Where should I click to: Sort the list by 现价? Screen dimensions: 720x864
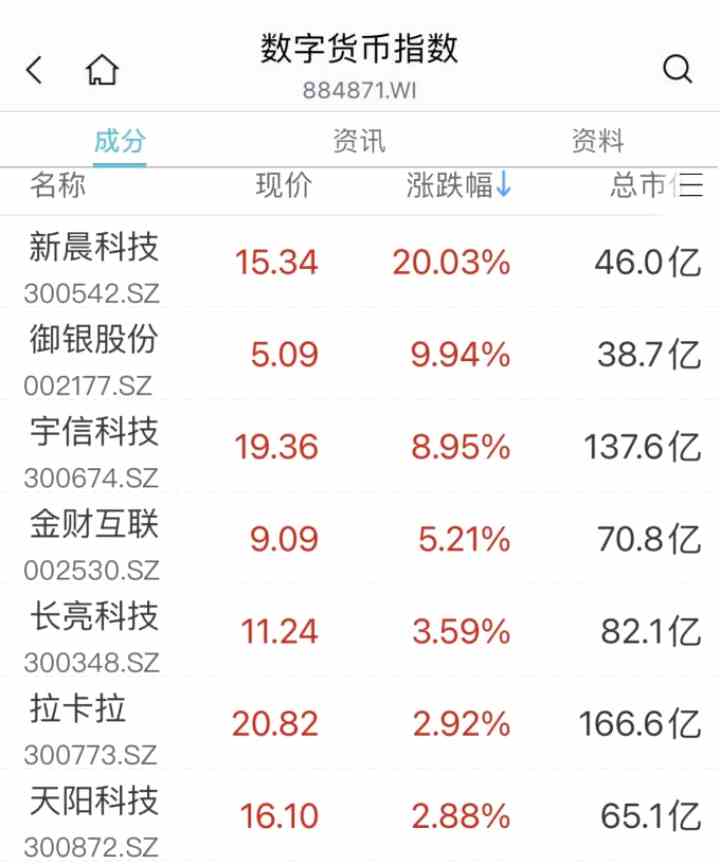(284, 185)
